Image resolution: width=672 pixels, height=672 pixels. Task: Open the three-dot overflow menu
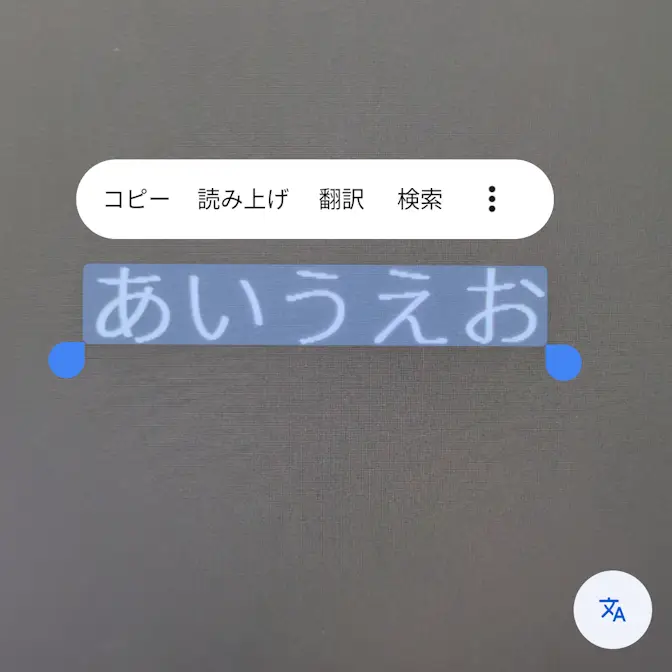(492, 199)
